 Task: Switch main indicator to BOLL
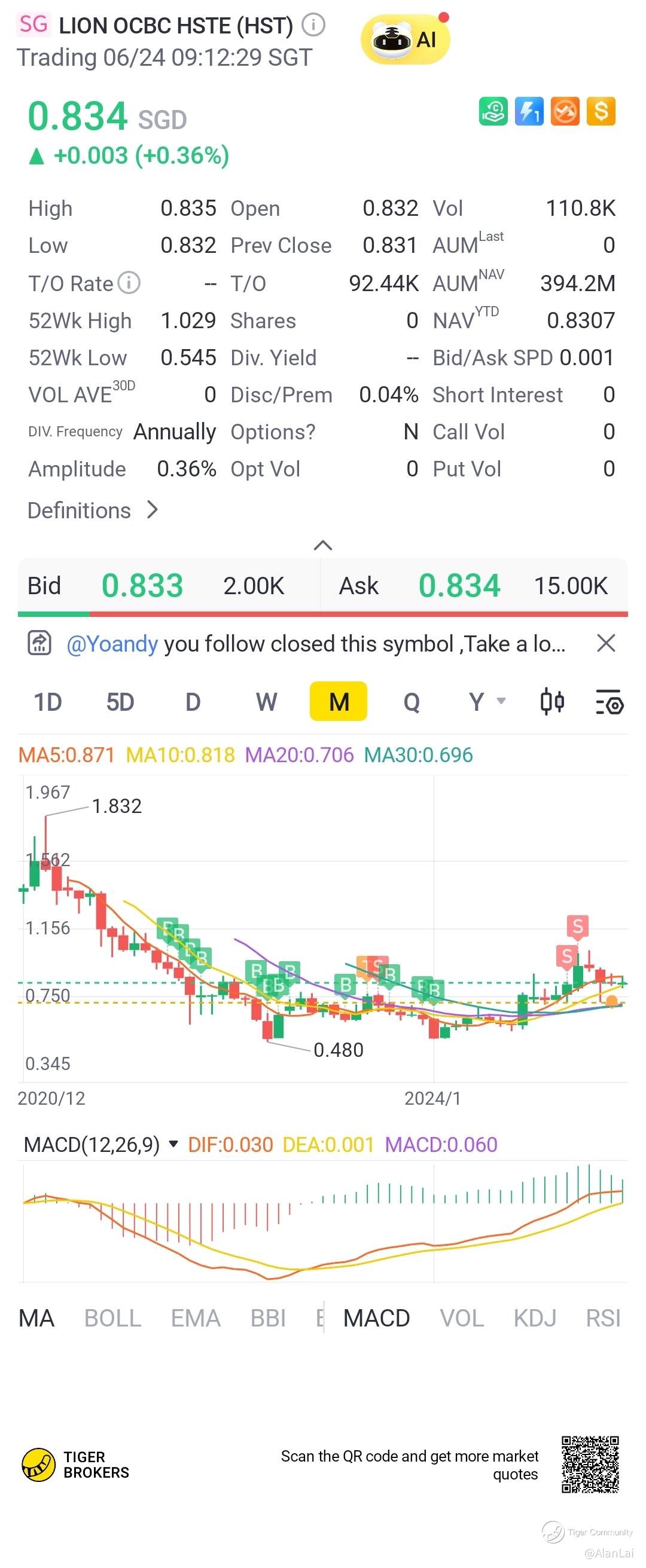[x=112, y=1318]
